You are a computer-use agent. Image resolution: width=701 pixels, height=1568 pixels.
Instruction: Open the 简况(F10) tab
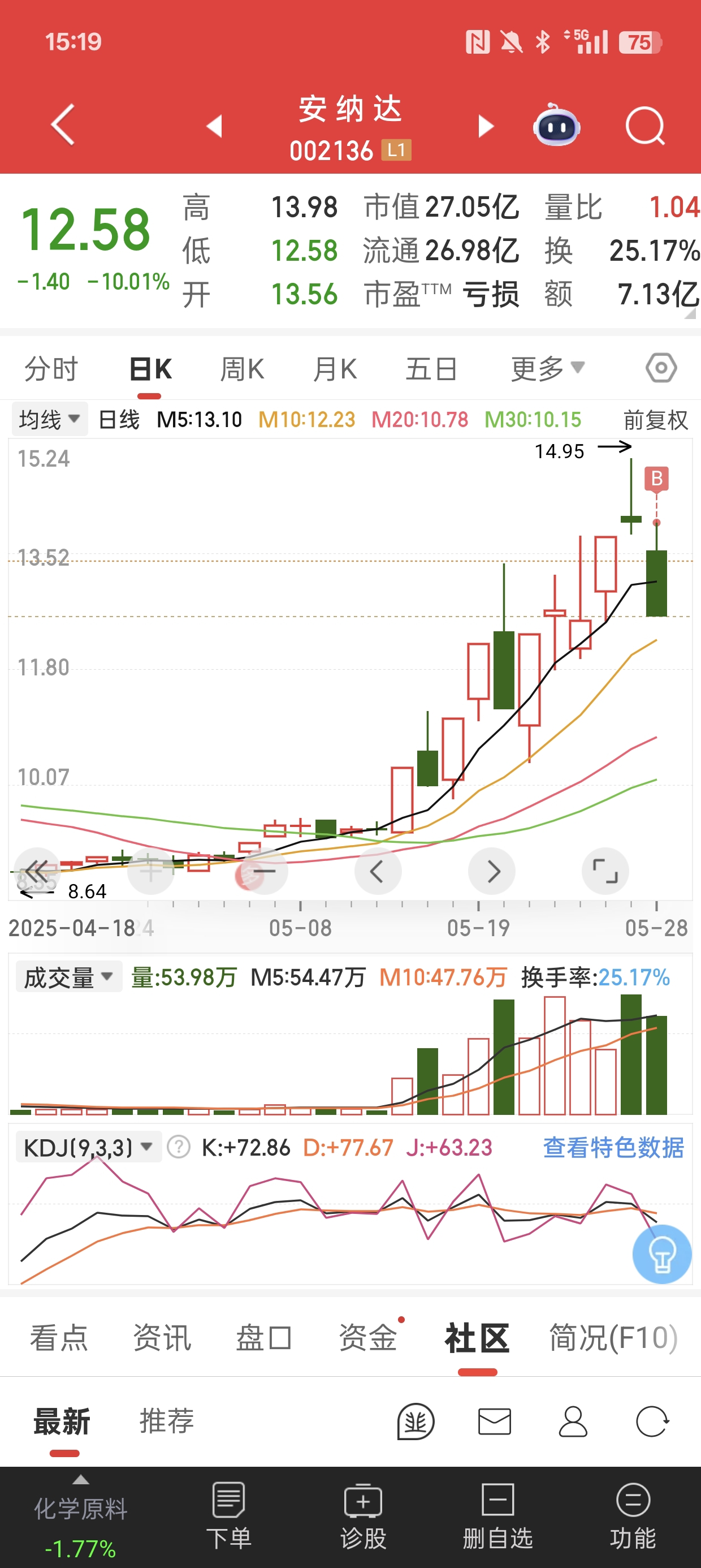click(x=613, y=1338)
